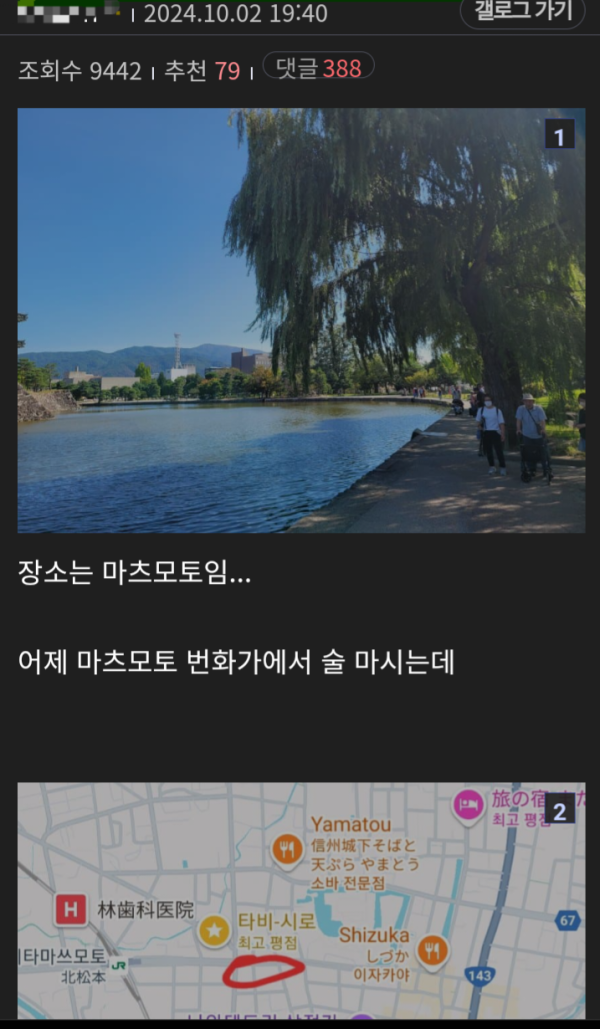Open the 갤로그 가기 button

[523, 12]
